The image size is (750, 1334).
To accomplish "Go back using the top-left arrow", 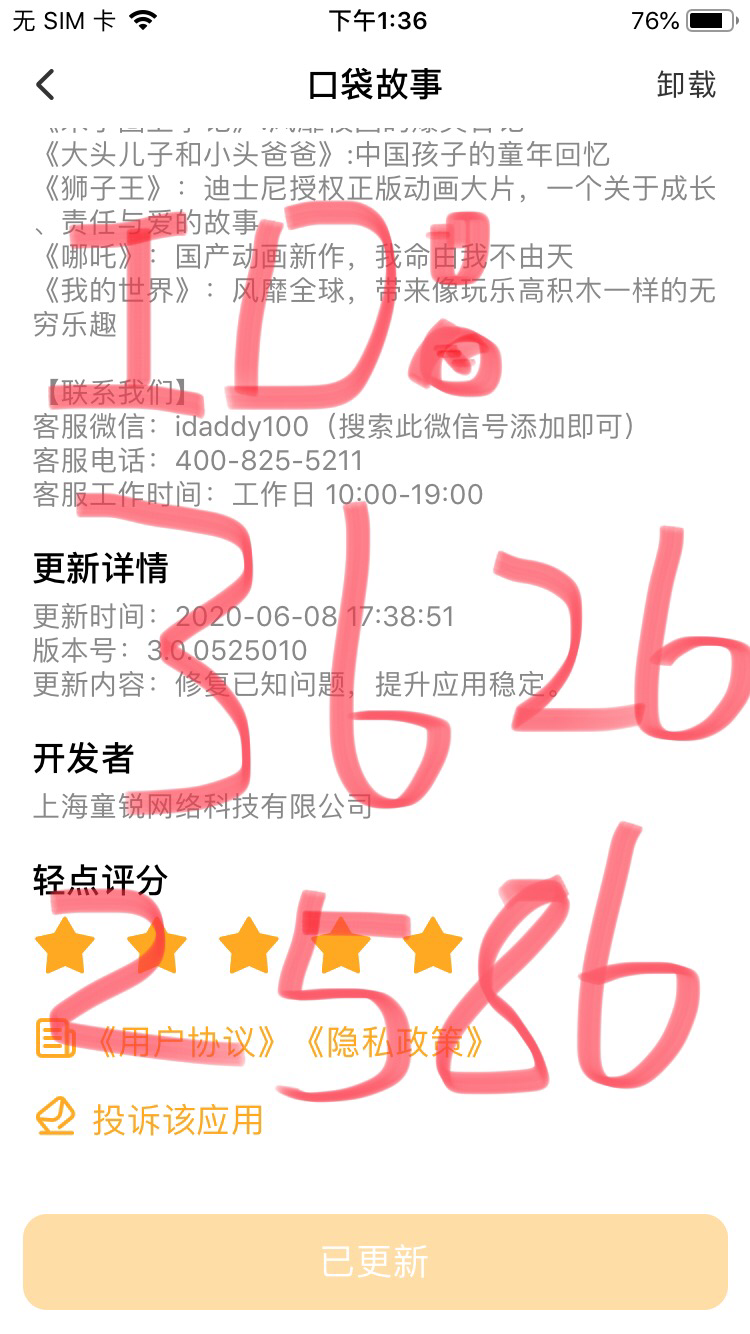I will [x=45, y=85].
